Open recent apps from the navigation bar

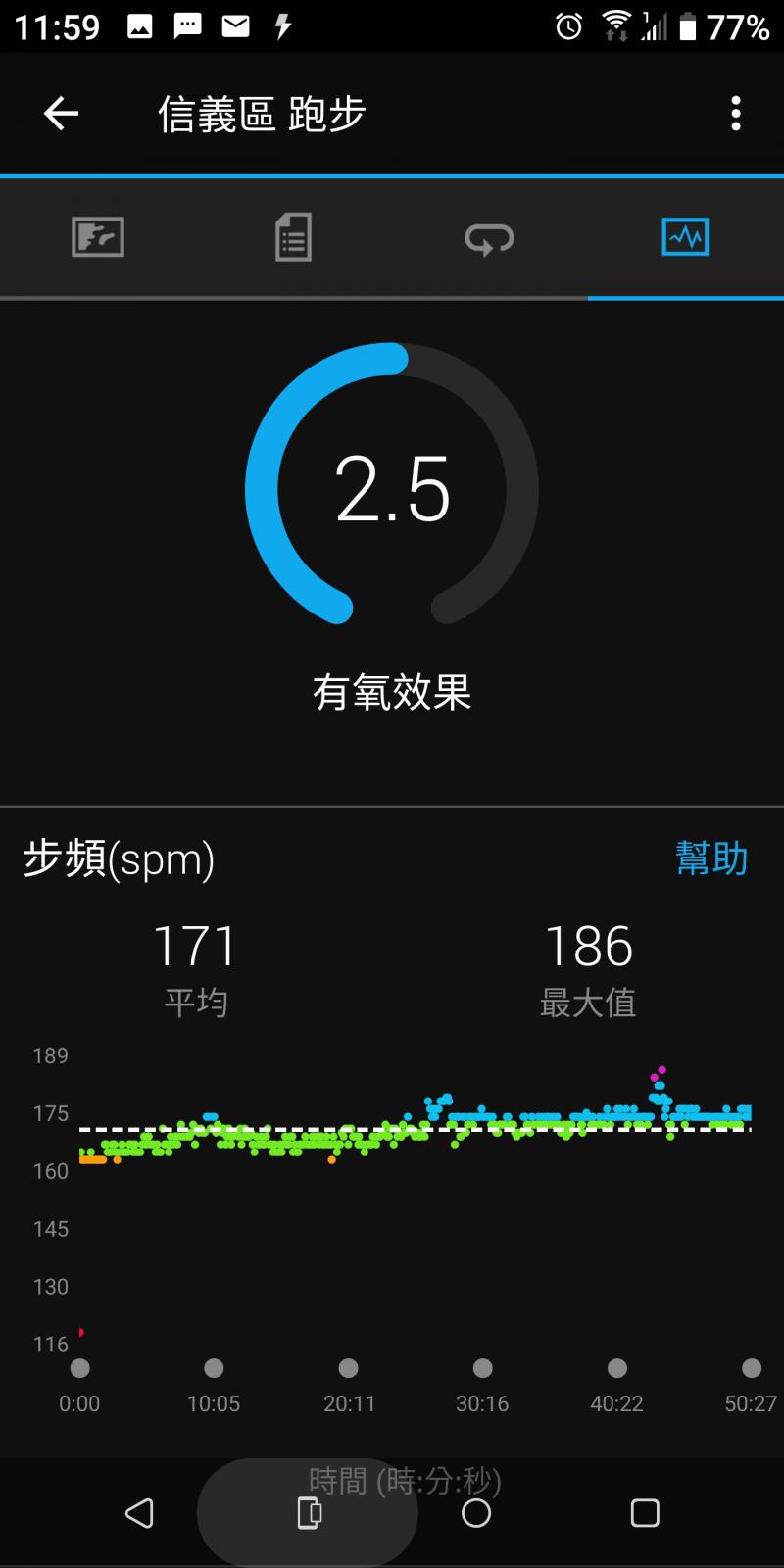(645, 1513)
